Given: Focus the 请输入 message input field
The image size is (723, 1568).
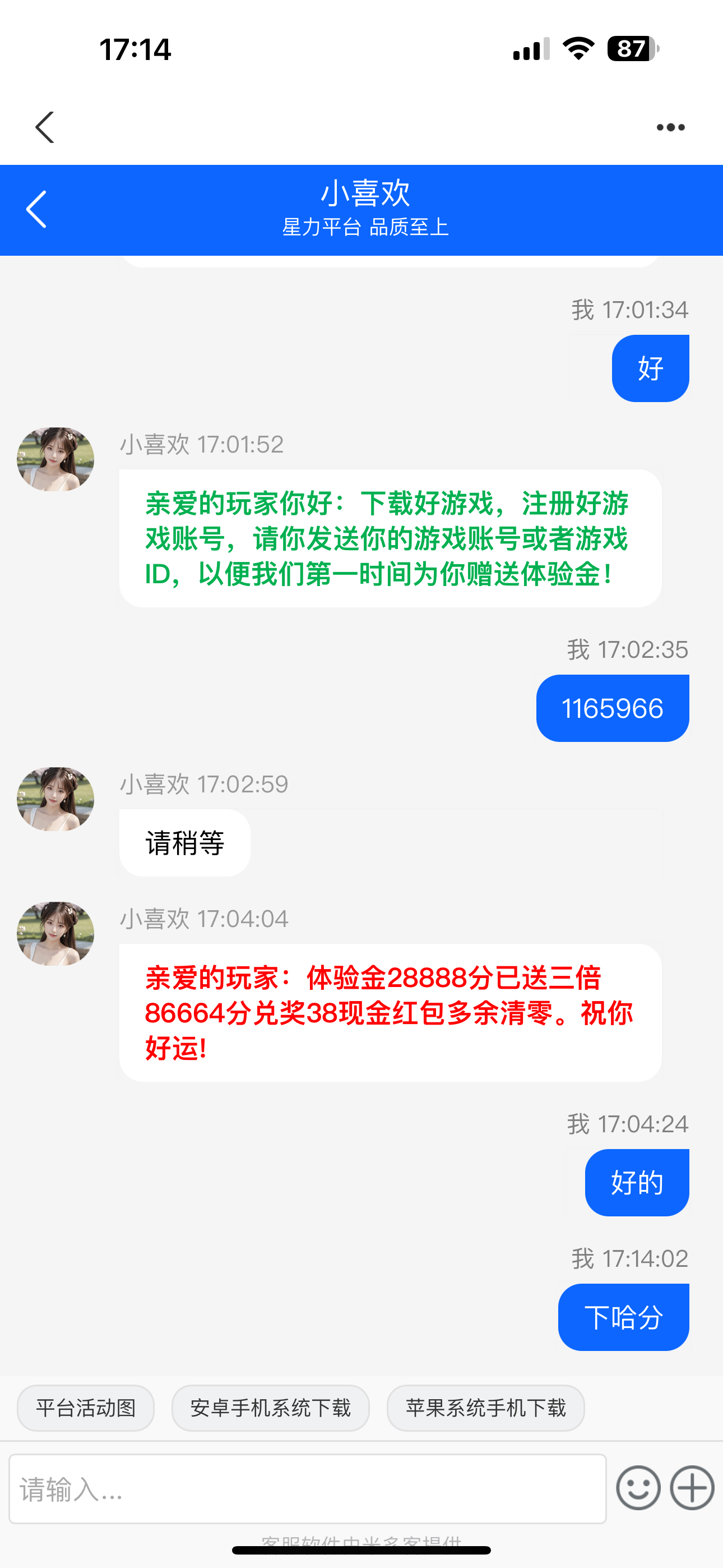Looking at the screenshot, I should click(x=307, y=1489).
